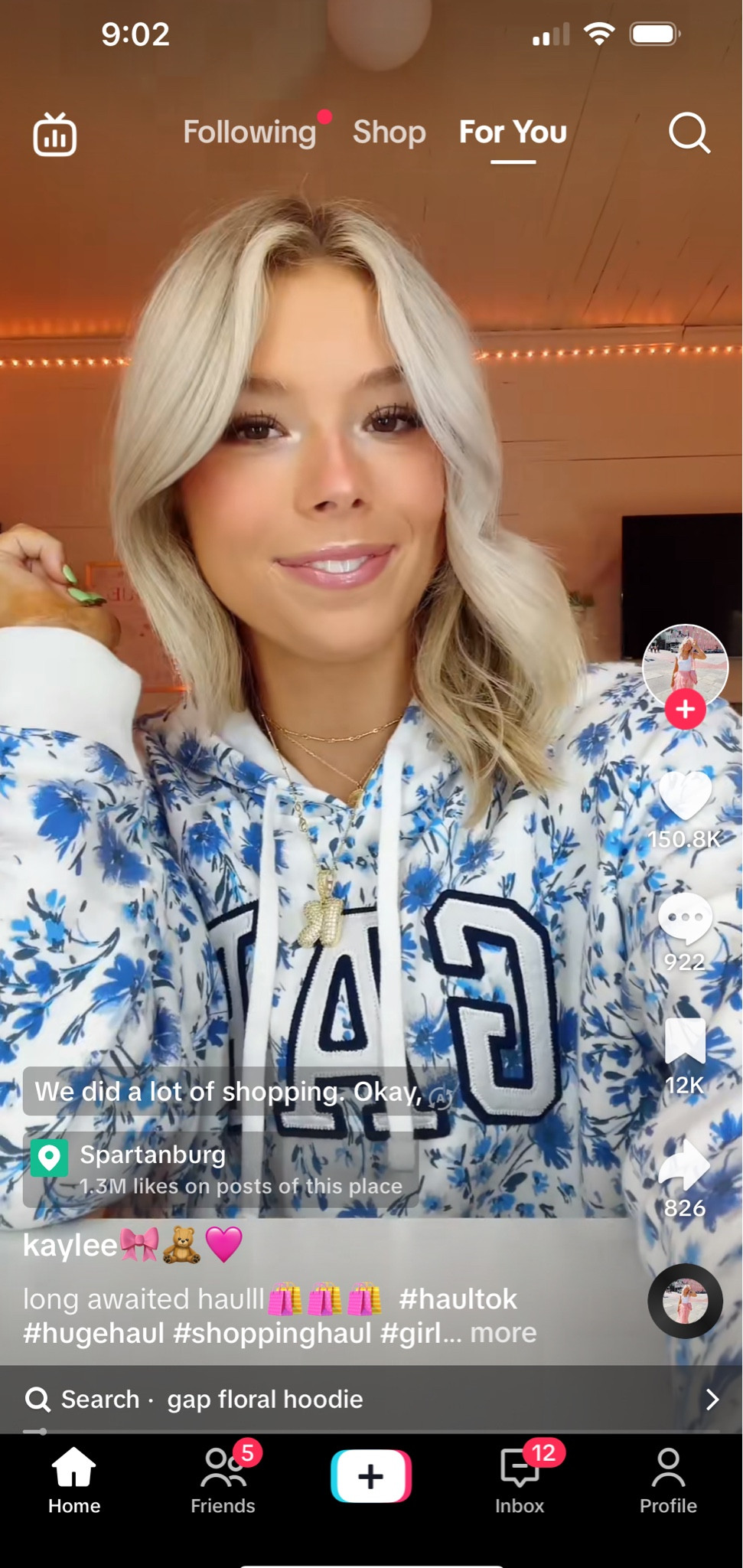The width and height of the screenshot is (743, 1568).
Task: Expand the caption with more
Action: [x=503, y=1333]
